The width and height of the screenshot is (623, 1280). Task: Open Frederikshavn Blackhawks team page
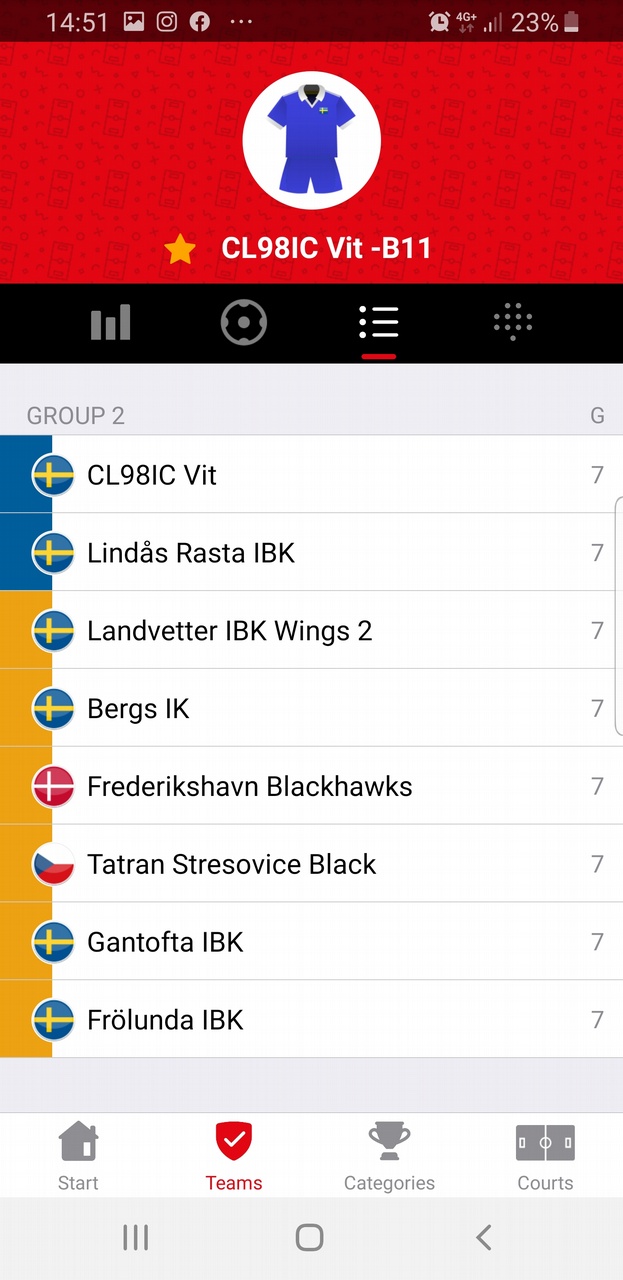coord(311,787)
